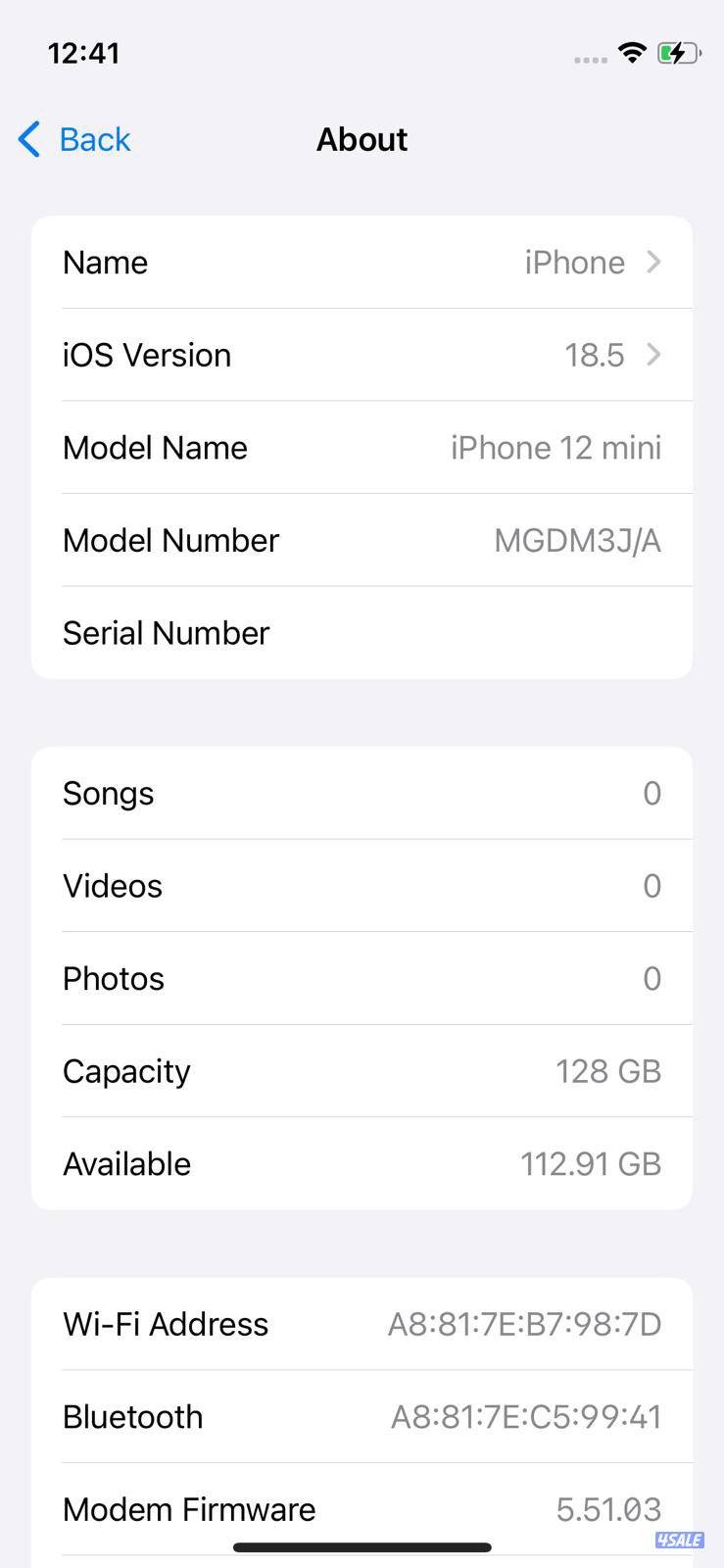Select the Songs count row
Screen dimensions: 724x1568
coord(362,793)
